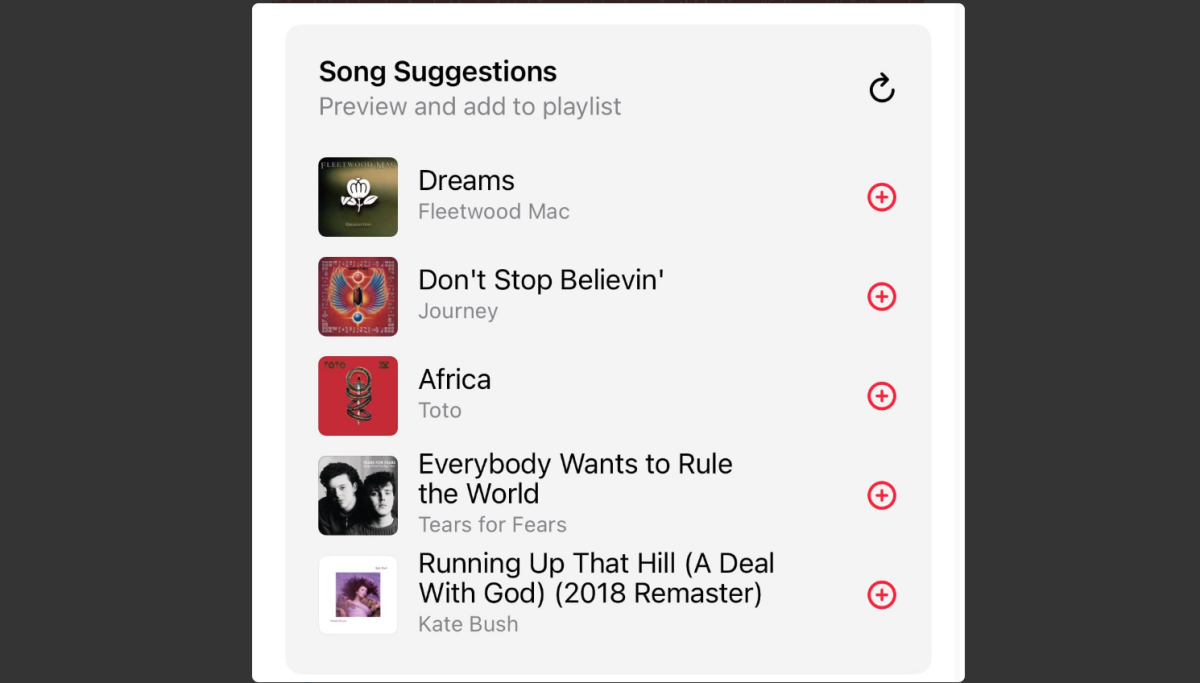Preview Dreams by tapping its album cover

click(x=358, y=197)
